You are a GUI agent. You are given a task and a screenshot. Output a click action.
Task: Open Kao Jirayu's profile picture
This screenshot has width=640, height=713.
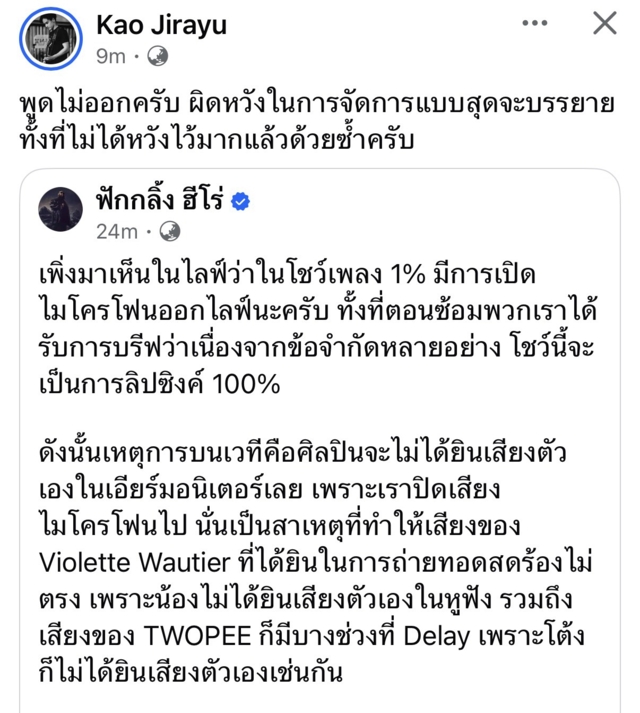point(49,36)
